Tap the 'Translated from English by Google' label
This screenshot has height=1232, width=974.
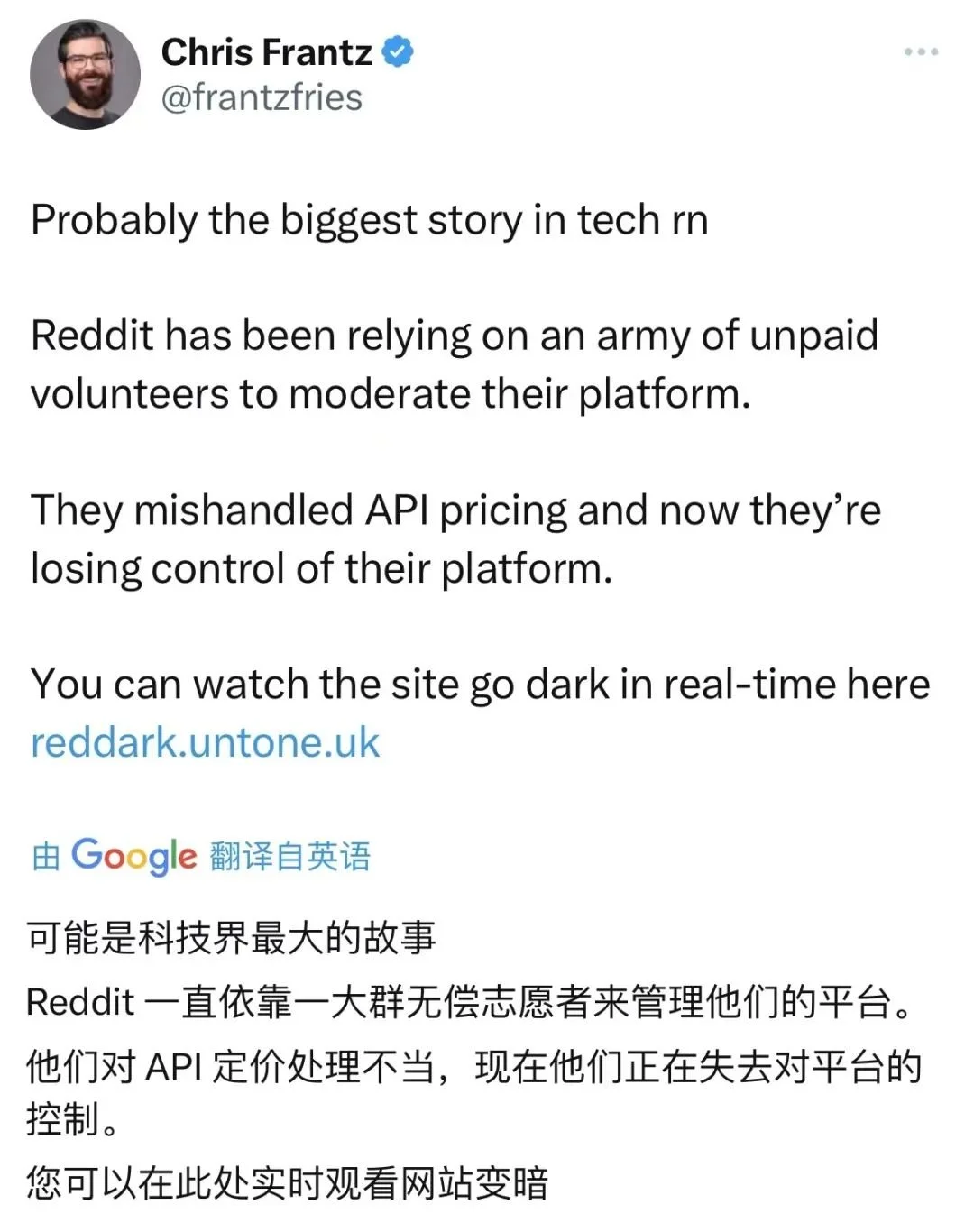pyautogui.click(x=201, y=855)
